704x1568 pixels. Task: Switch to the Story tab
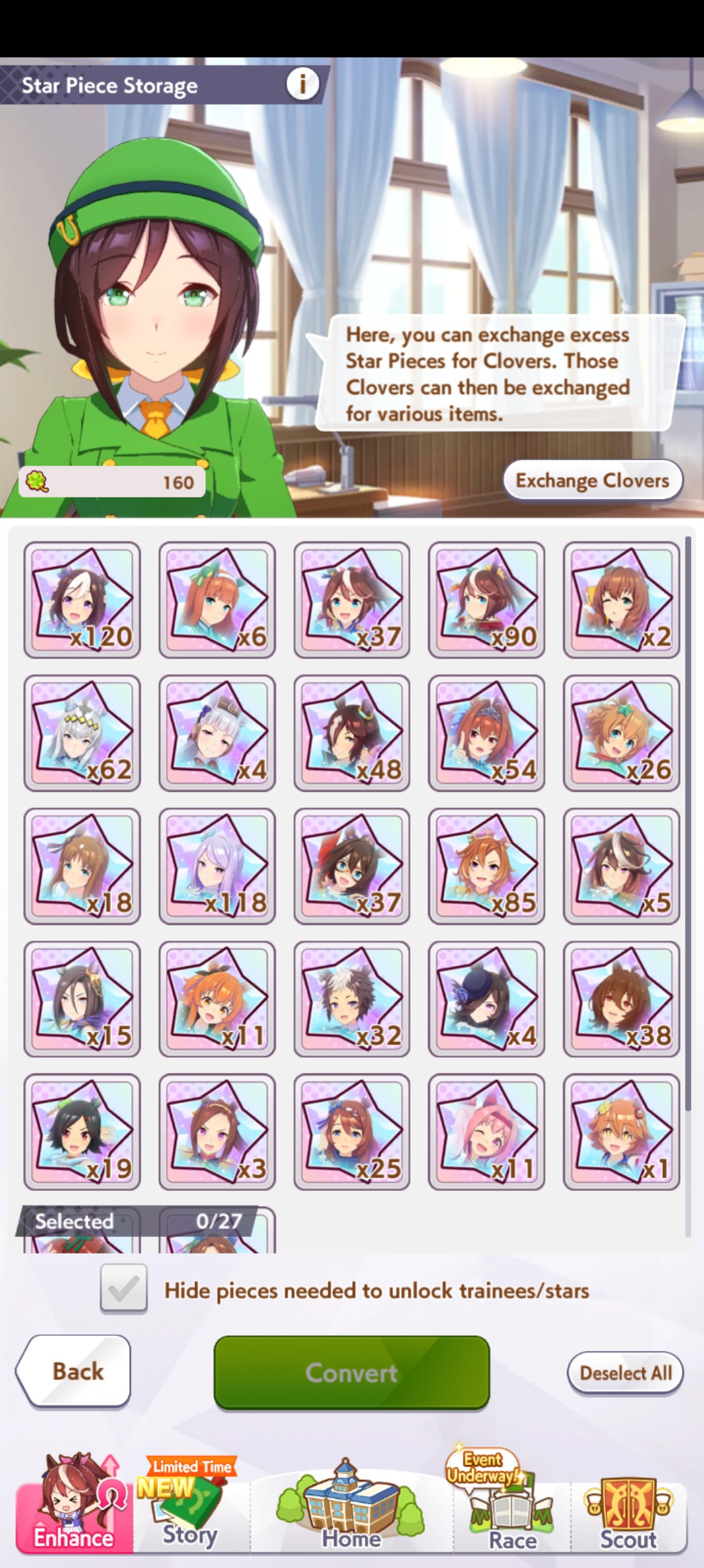(x=190, y=1511)
